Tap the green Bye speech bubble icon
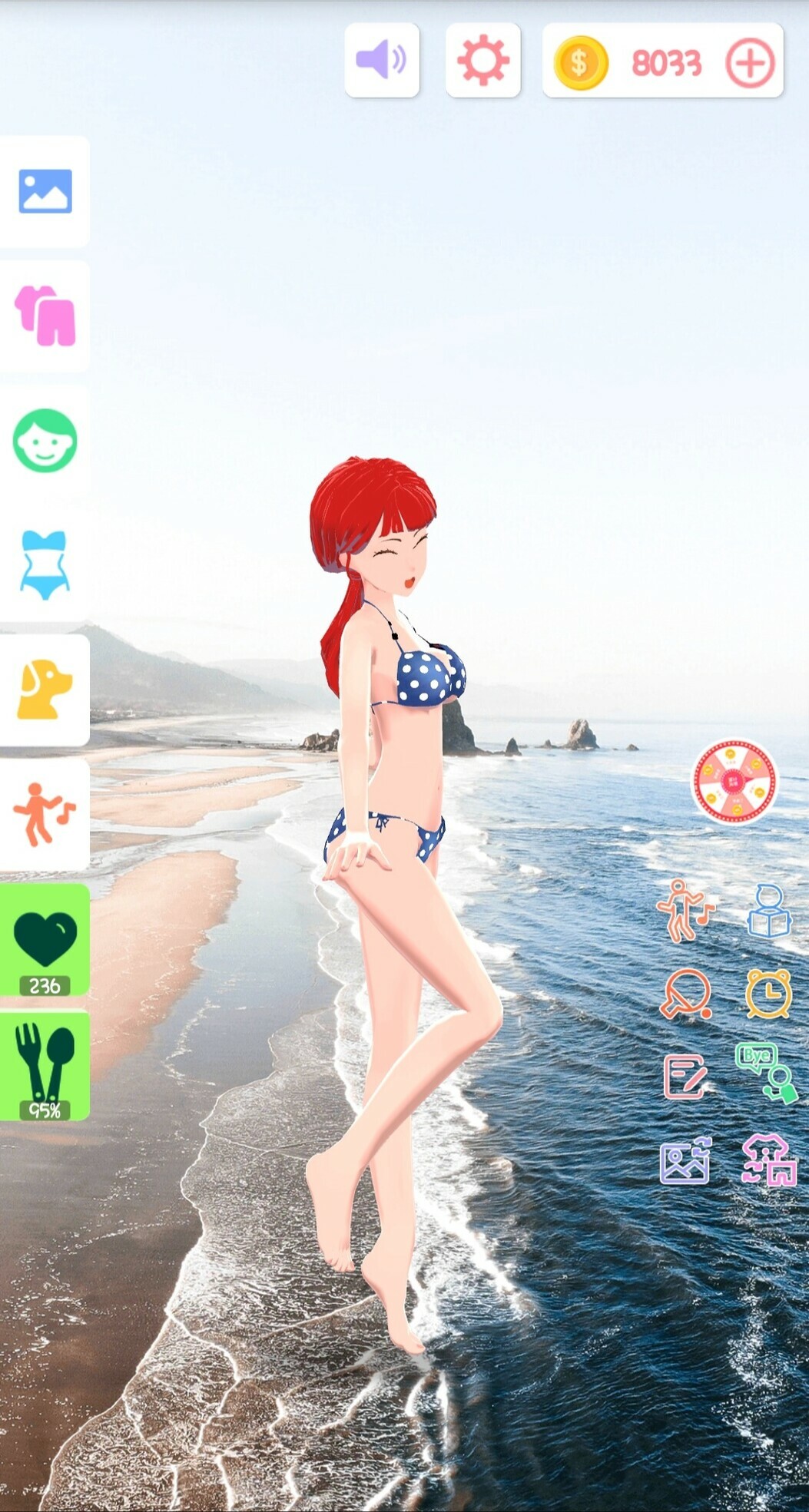 [766, 1073]
